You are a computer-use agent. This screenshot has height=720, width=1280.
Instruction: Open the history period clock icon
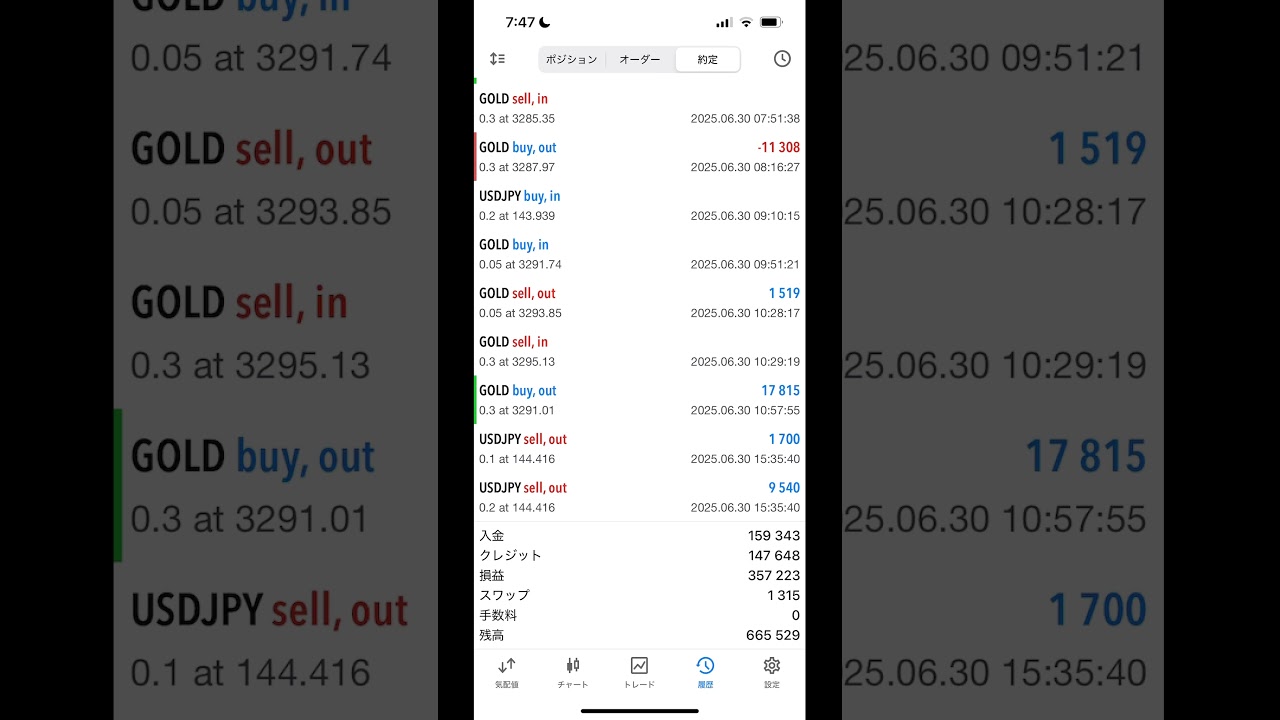(782, 59)
